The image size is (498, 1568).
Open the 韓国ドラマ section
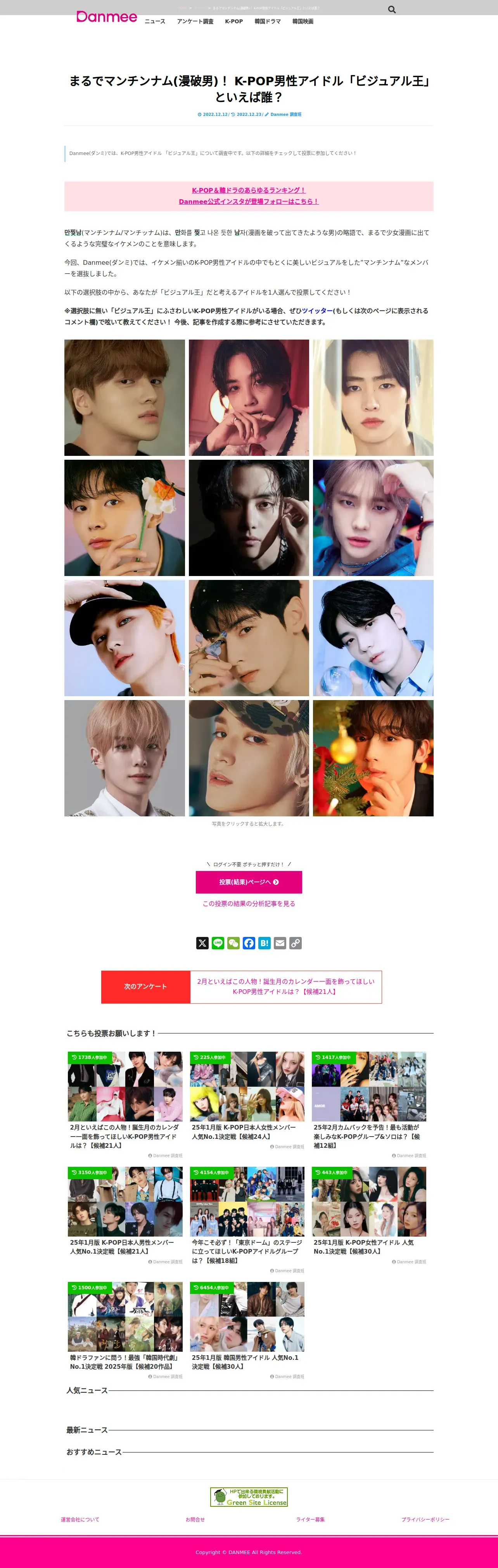coord(267,21)
